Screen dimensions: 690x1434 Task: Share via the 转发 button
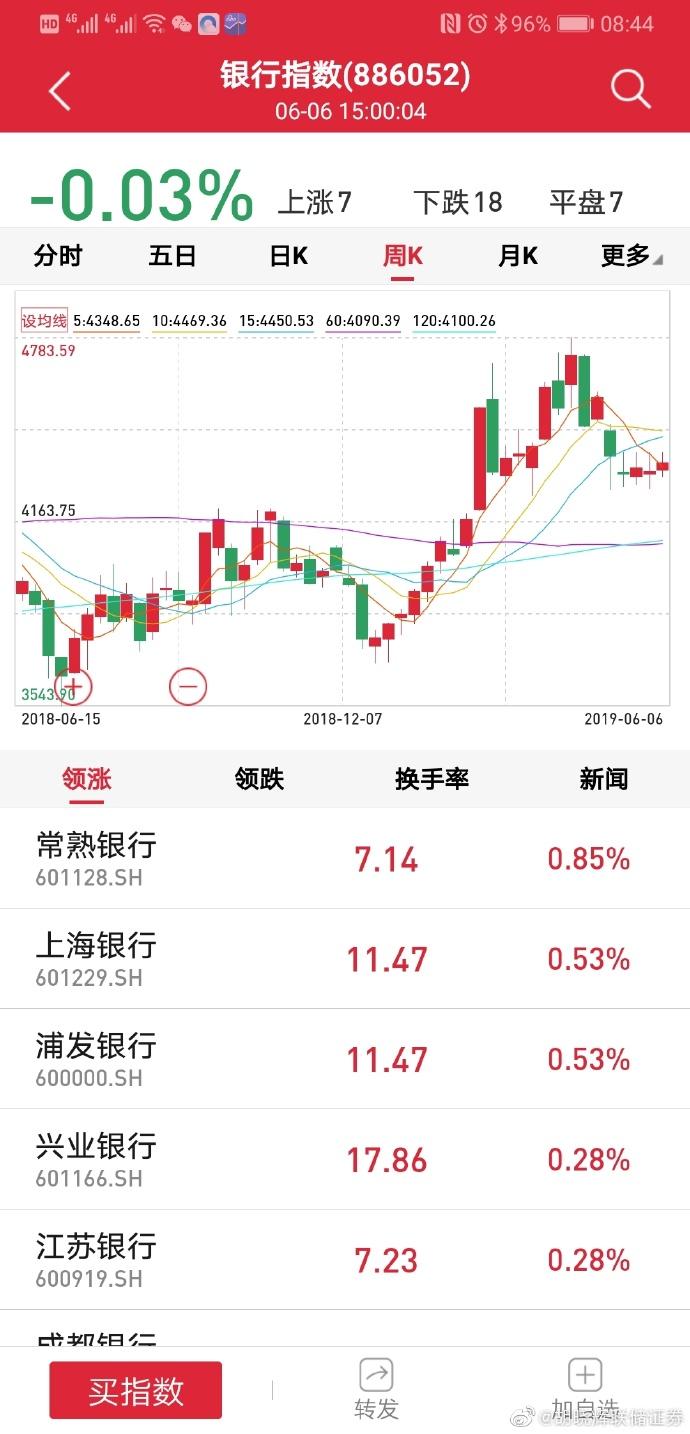coord(376,1389)
